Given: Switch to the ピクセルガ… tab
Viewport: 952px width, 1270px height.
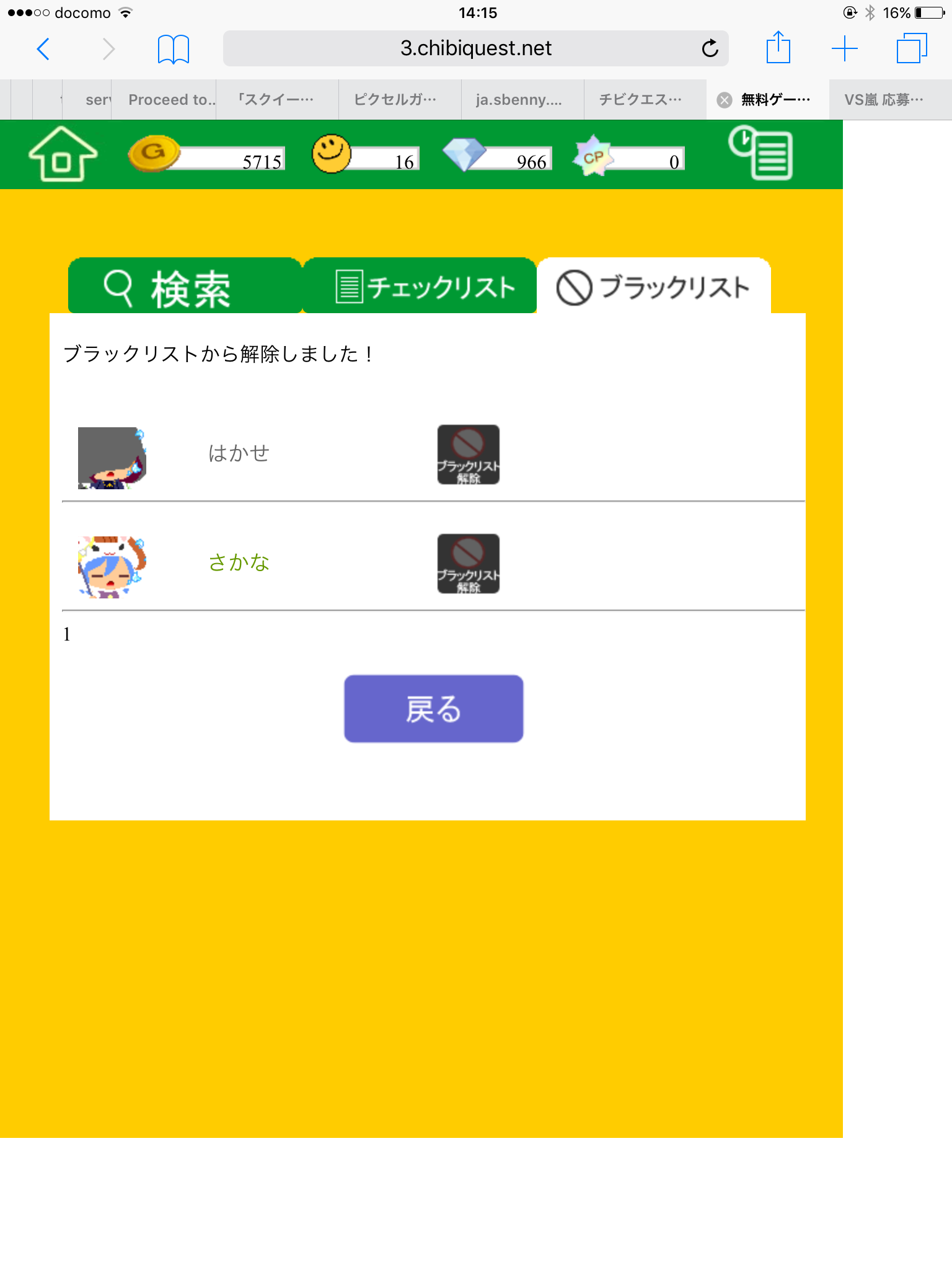Looking at the screenshot, I should [x=395, y=100].
